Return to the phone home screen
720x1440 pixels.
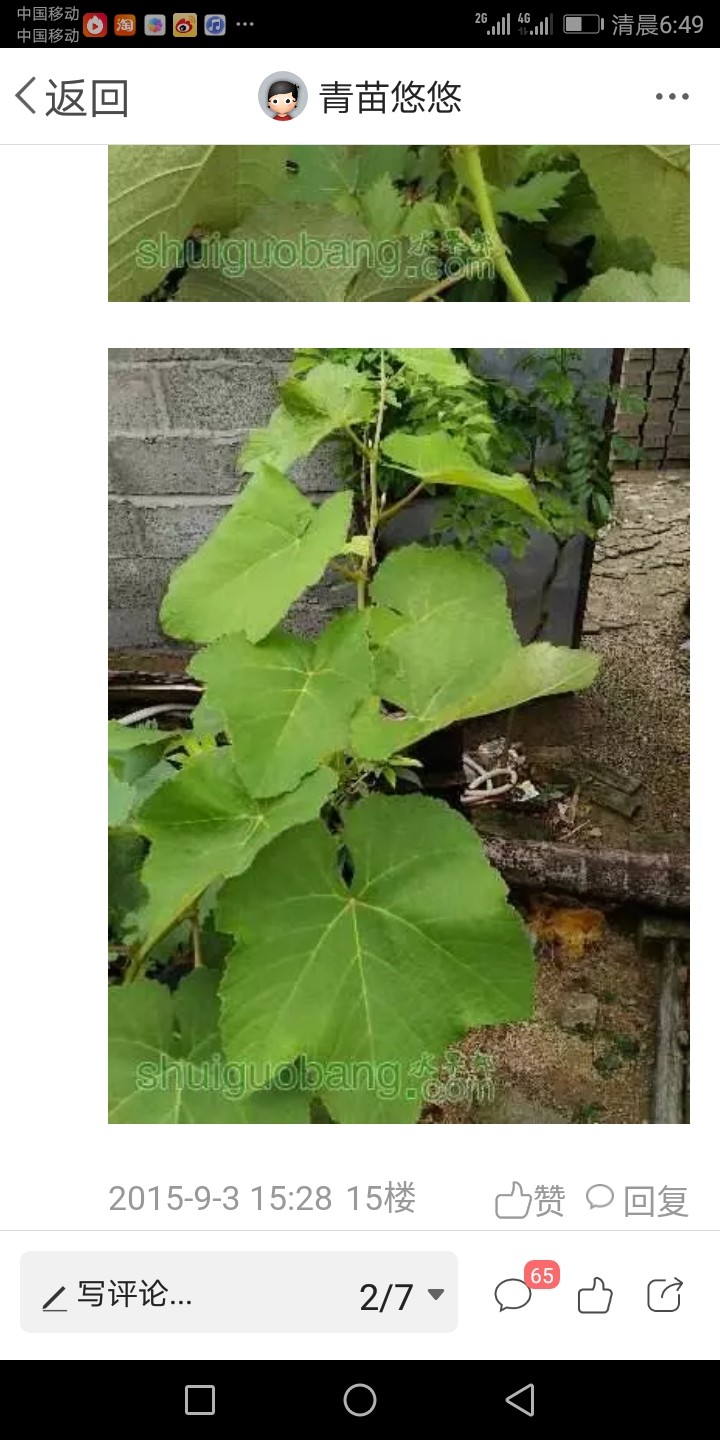click(360, 1400)
